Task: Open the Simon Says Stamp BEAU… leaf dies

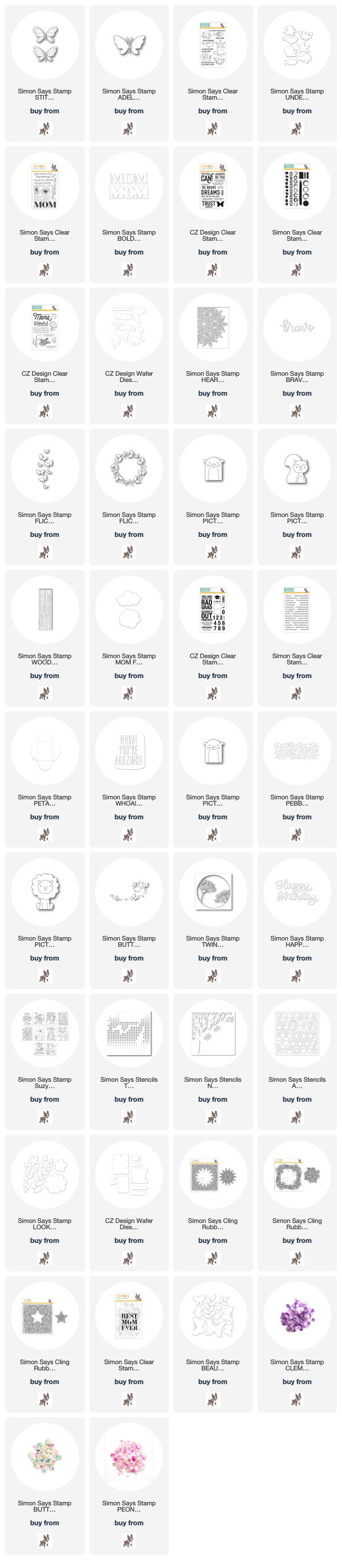Action: [213, 1316]
